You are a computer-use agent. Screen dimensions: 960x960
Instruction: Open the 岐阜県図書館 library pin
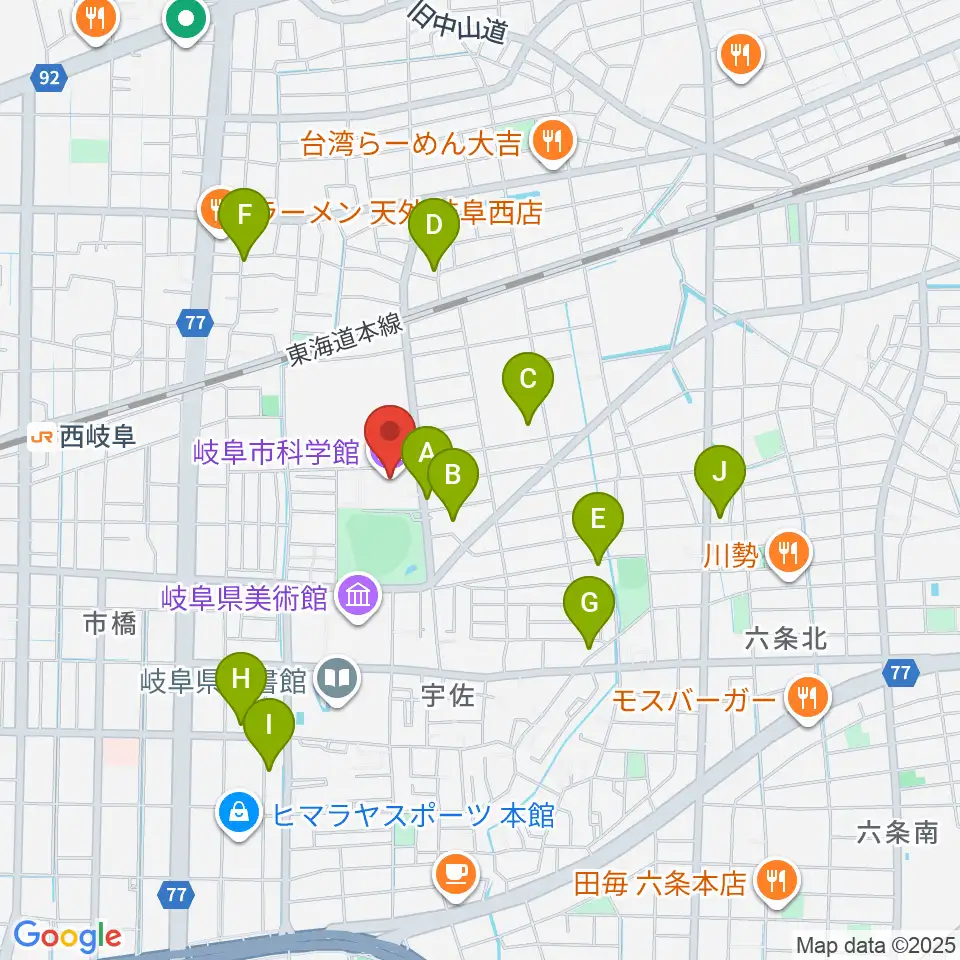click(337, 680)
